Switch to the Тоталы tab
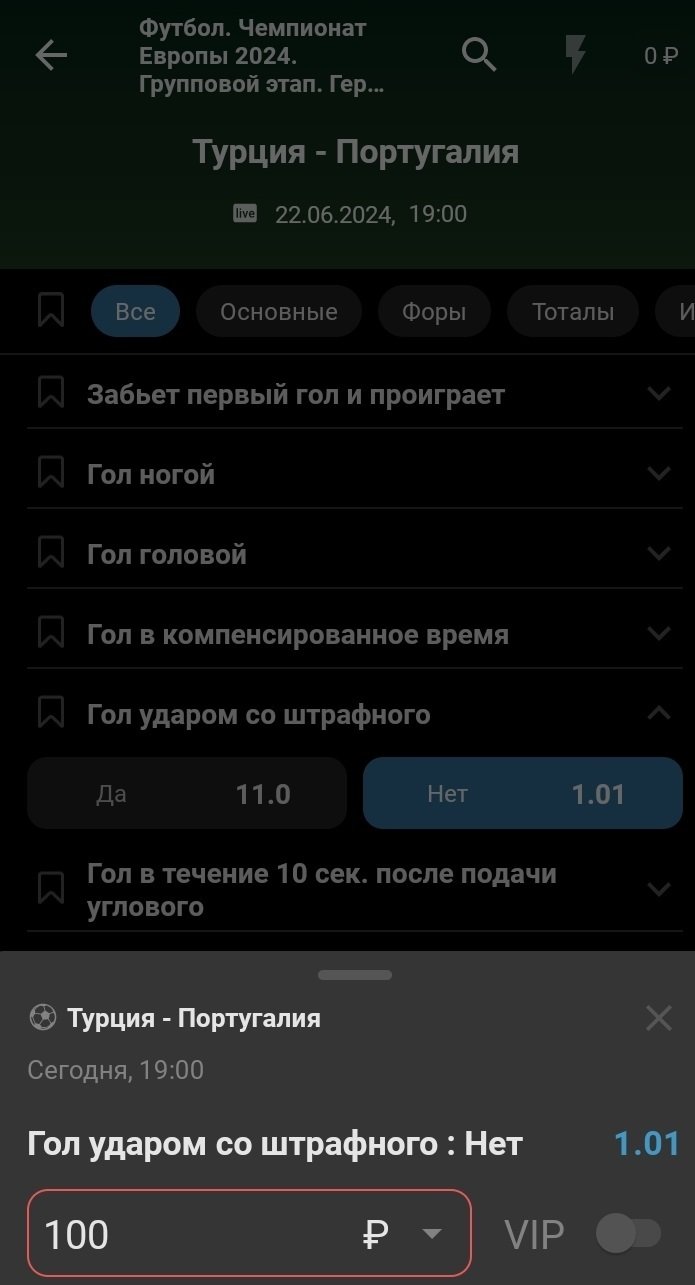The width and height of the screenshot is (695, 1285). (x=573, y=311)
